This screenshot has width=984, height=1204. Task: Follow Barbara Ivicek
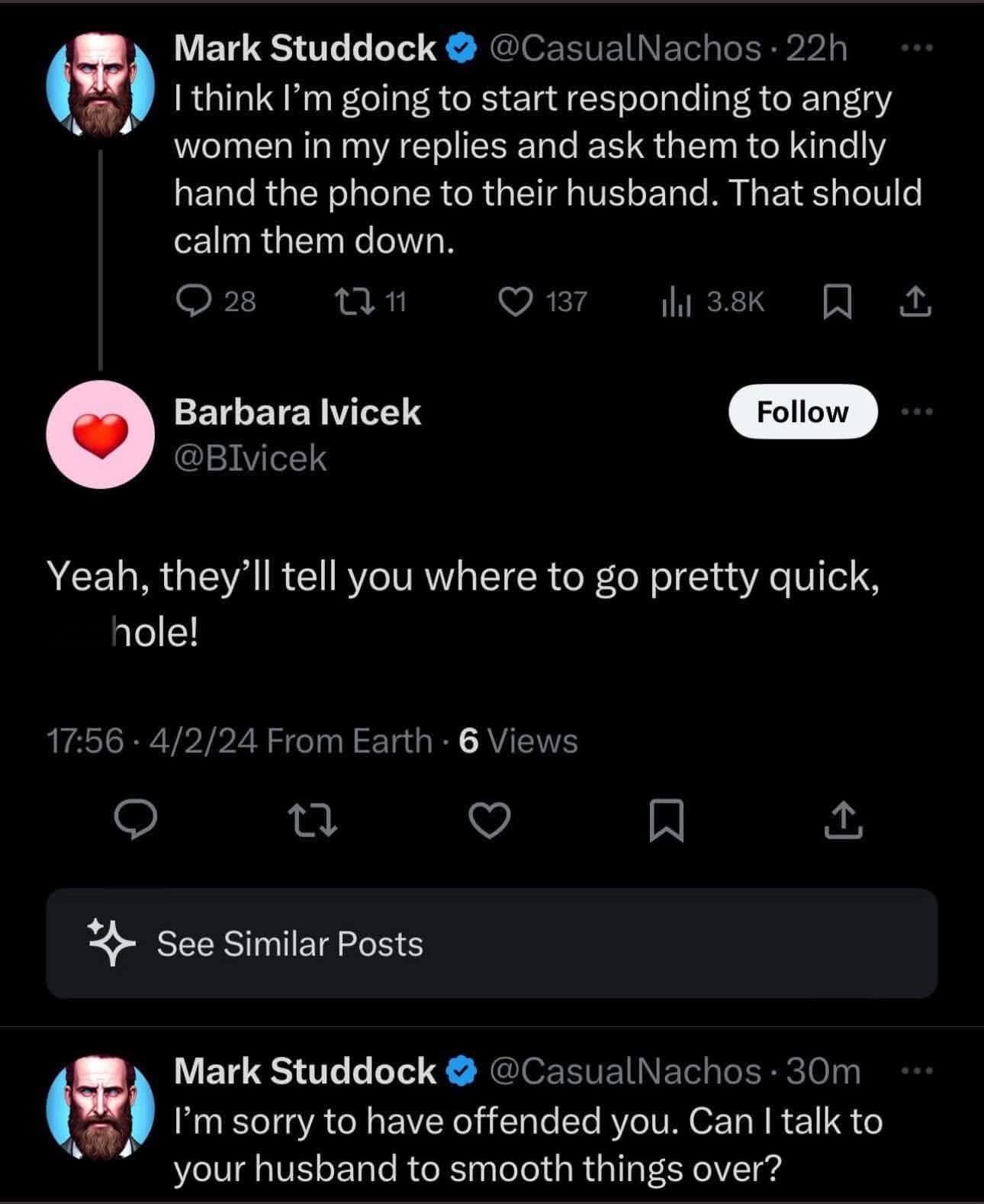pyautogui.click(x=802, y=411)
